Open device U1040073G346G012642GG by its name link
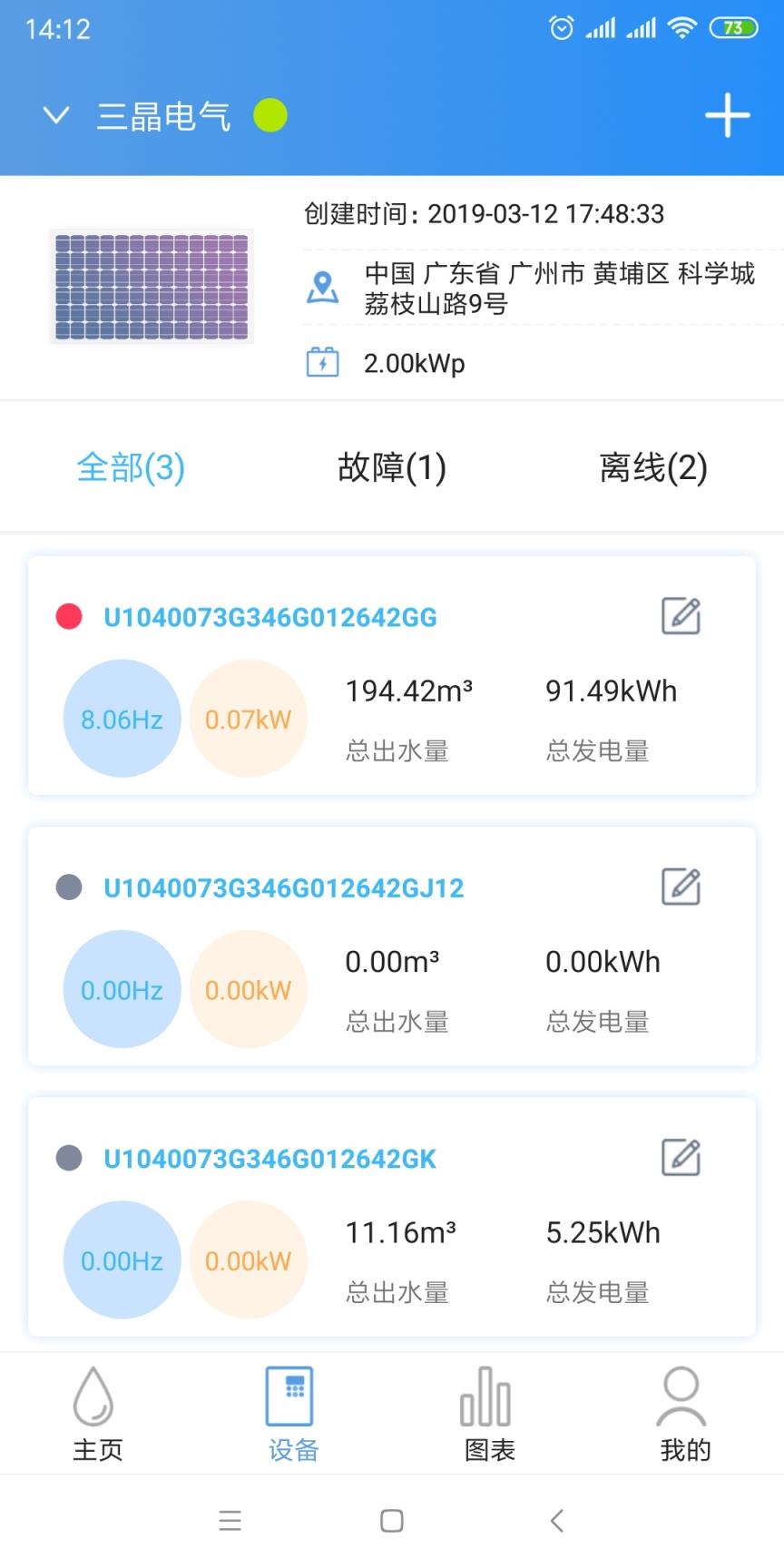Screen dimensions: 784x1568 point(270,616)
